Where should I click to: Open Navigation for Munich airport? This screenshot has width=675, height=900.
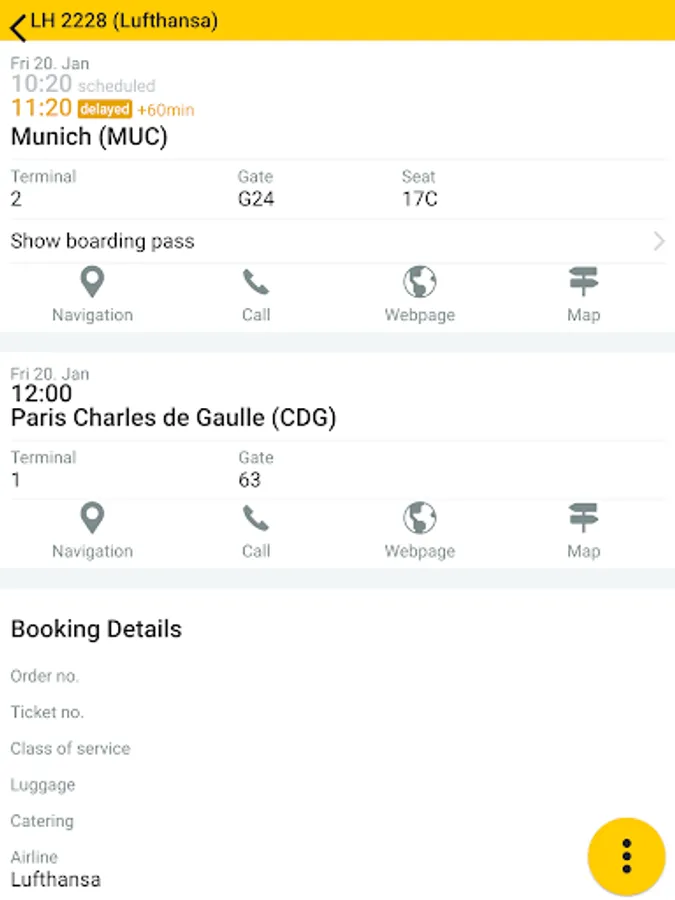[x=92, y=296]
